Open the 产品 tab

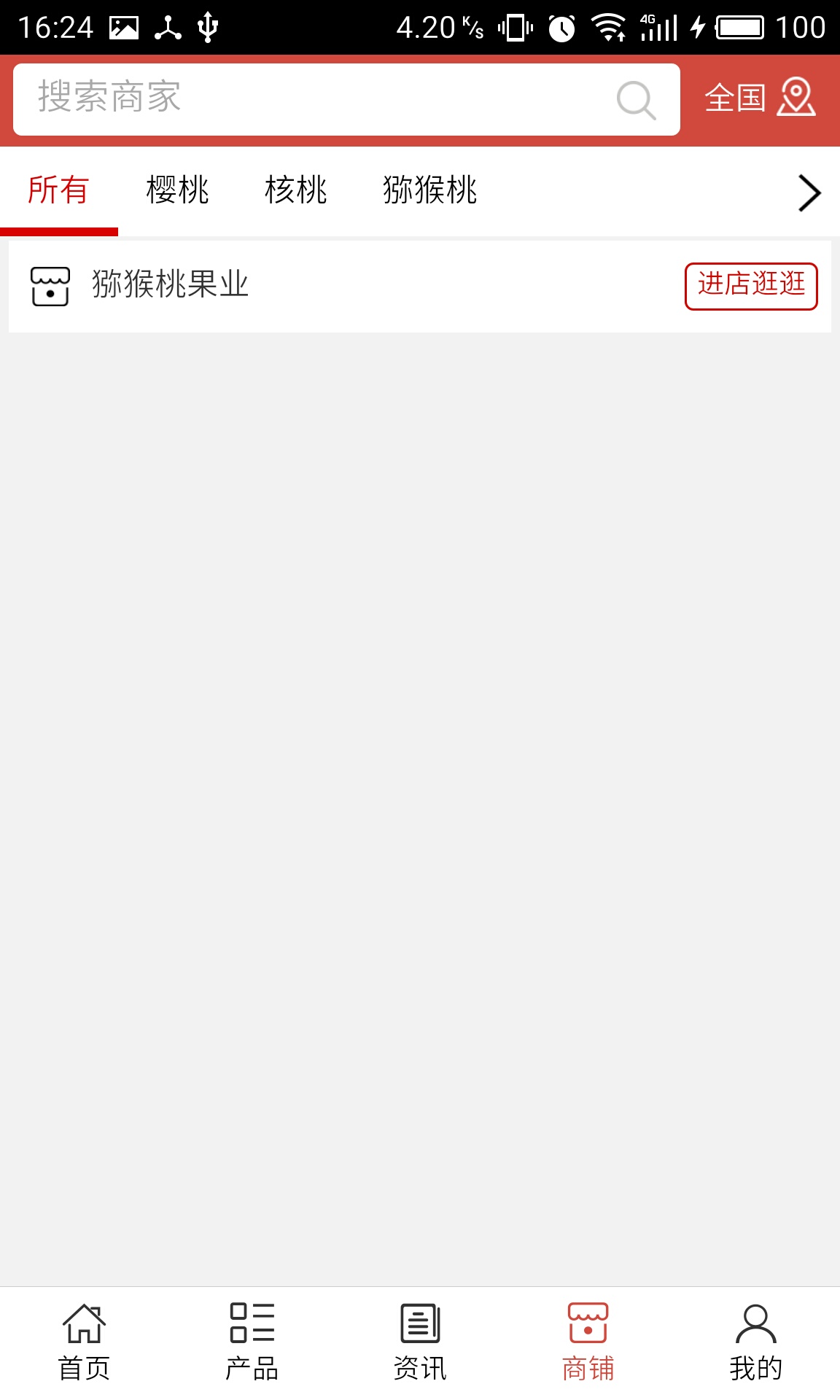[252, 1342]
